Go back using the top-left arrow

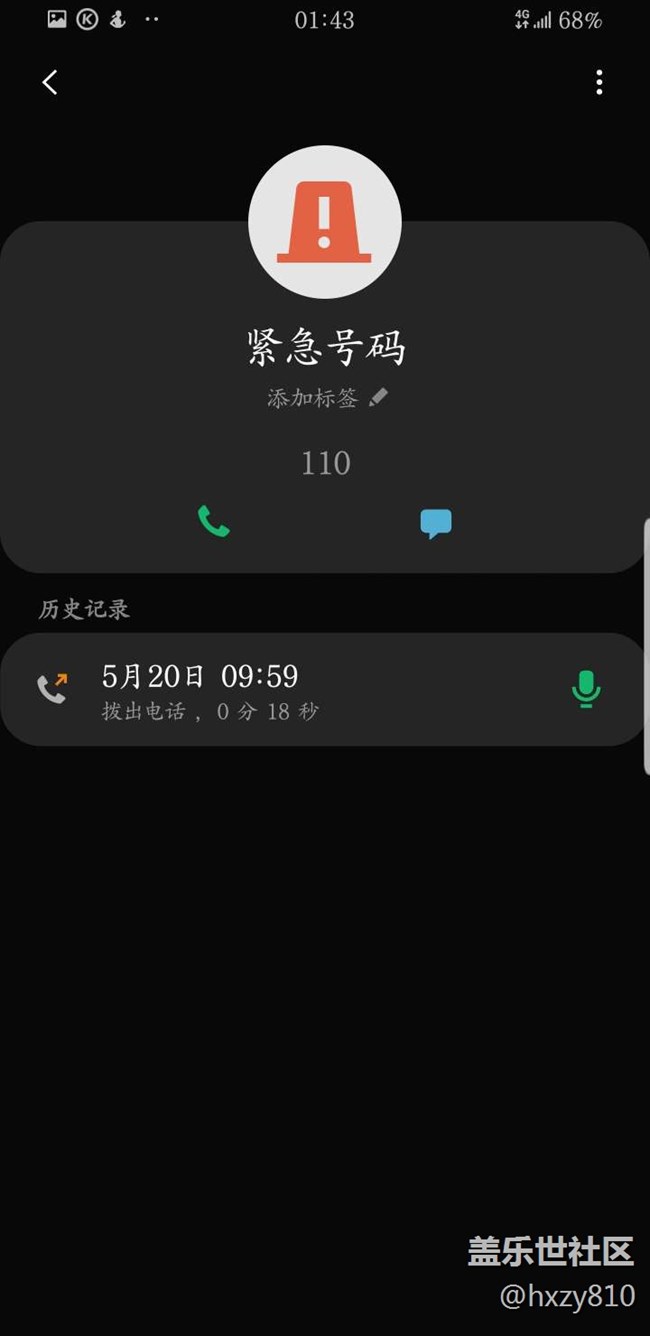(x=50, y=82)
